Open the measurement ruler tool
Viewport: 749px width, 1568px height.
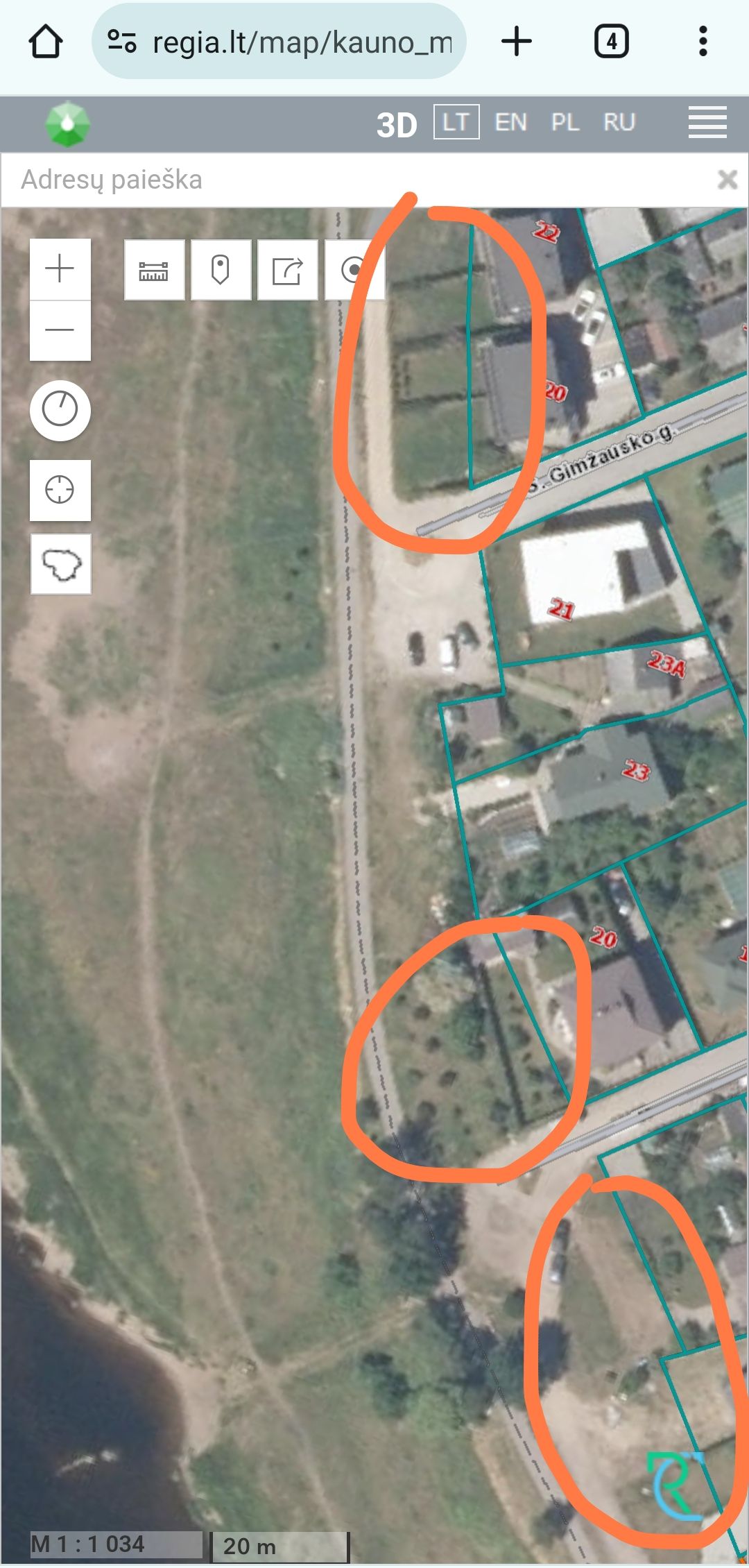[x=154, y=271]
